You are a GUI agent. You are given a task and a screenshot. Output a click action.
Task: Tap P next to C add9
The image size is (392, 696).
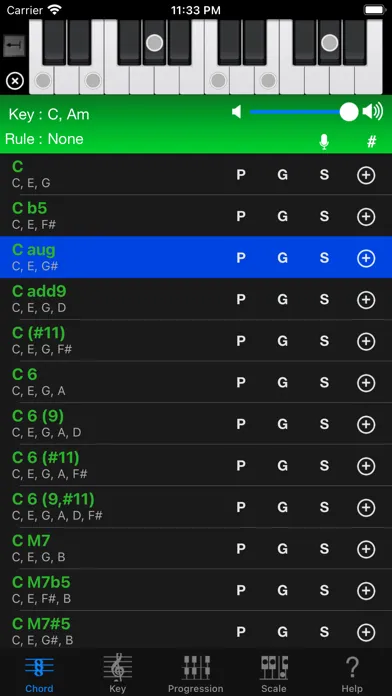(241, 300)
